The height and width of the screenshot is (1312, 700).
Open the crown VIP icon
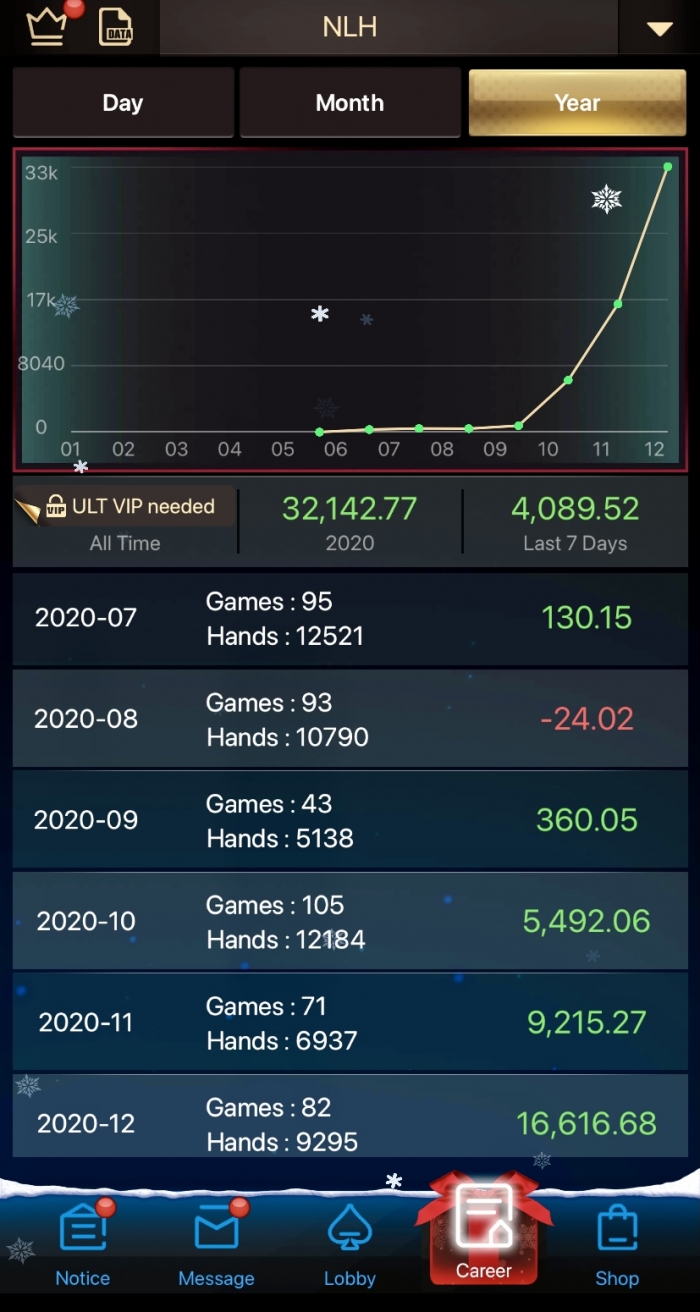47,26
